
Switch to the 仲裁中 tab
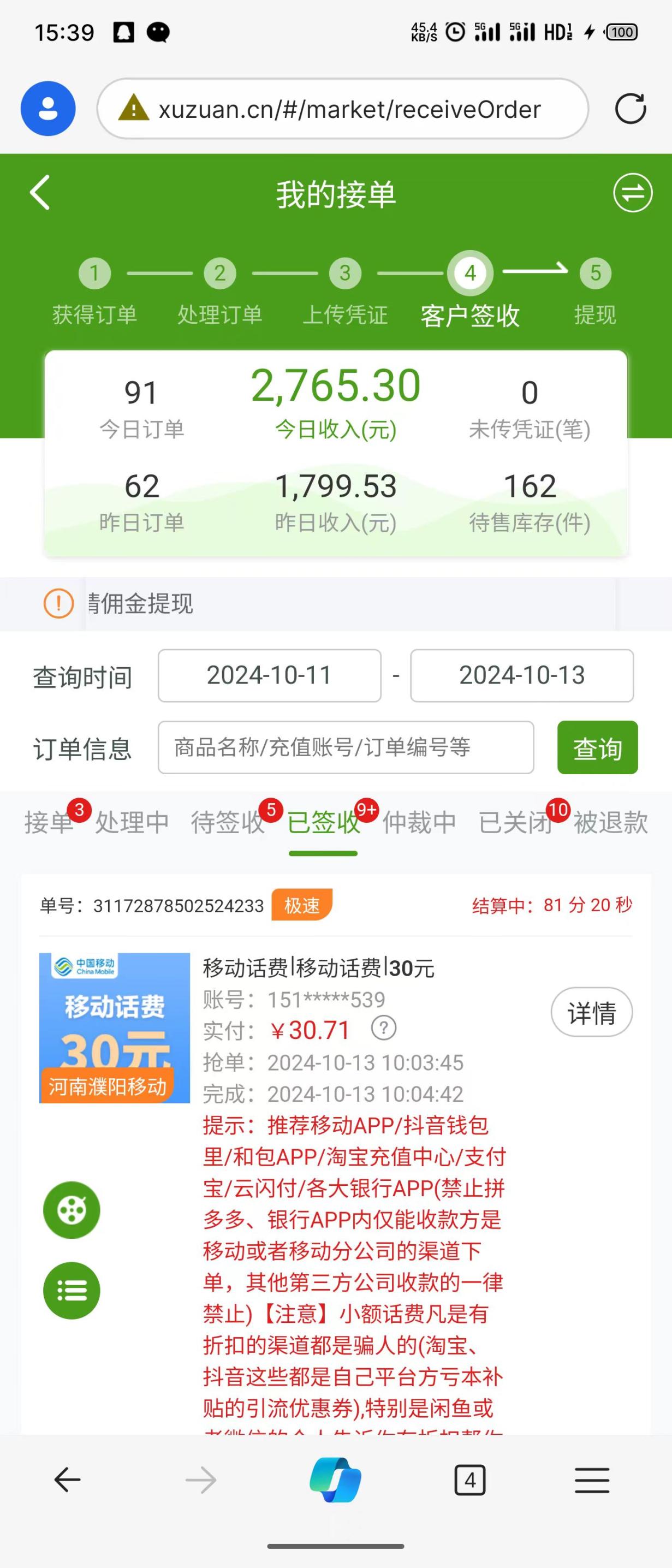coord(418,823)
